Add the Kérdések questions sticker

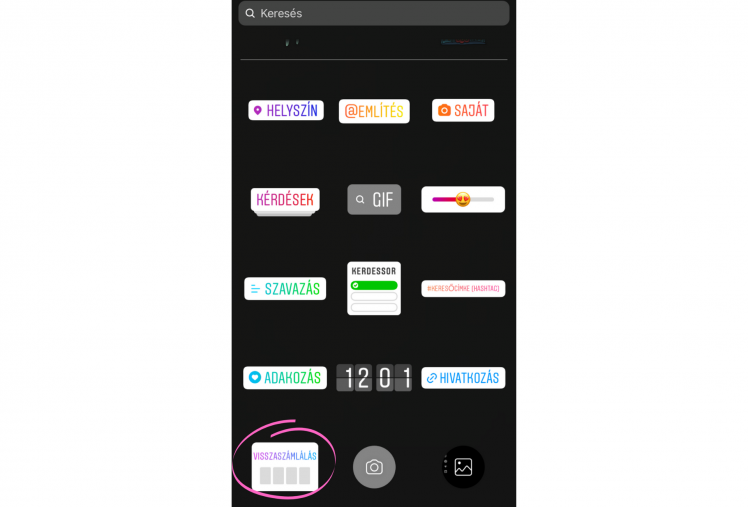coord(285,200)
